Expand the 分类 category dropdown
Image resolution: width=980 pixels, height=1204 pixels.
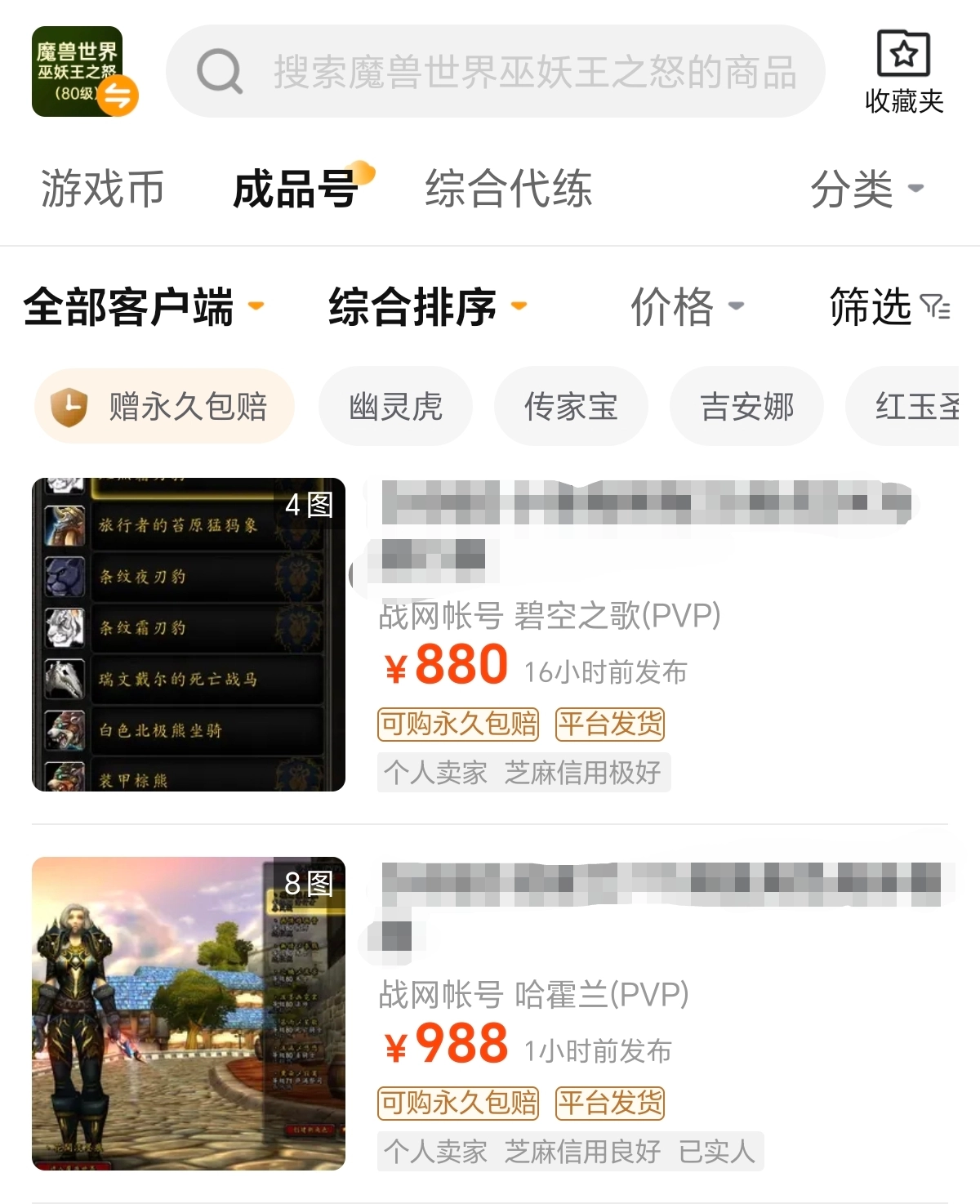[x=866, y=190]
